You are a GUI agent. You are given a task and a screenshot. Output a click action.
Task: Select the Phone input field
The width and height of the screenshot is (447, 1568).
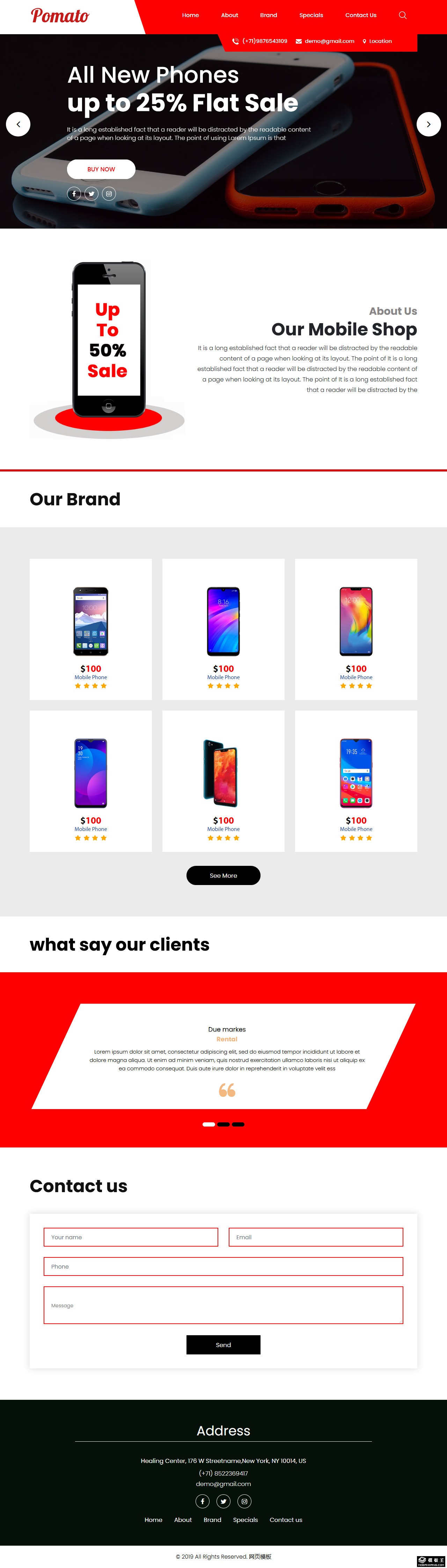[223, 1266]
